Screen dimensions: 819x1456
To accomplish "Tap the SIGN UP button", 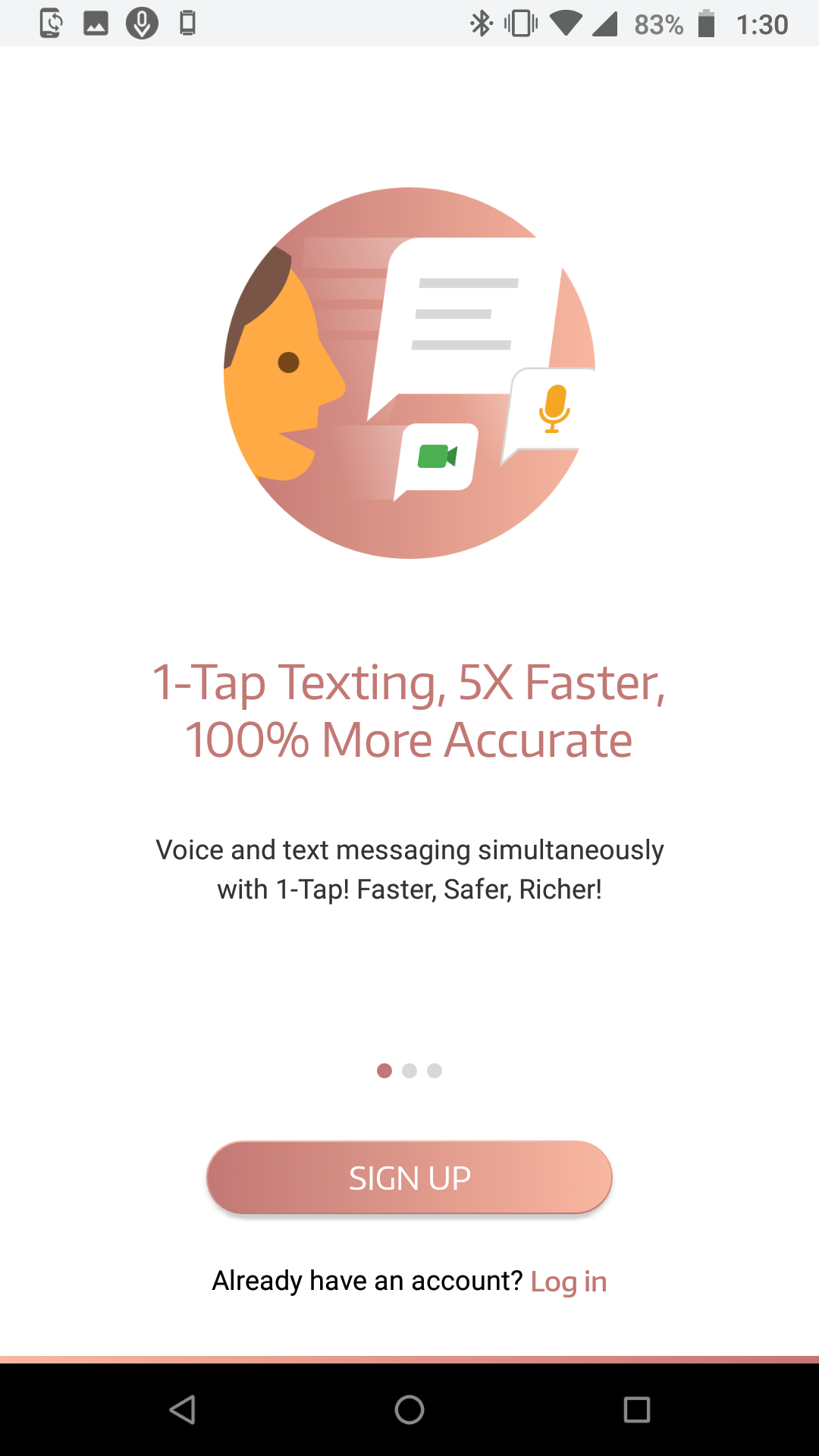I will coord(409,1178).
